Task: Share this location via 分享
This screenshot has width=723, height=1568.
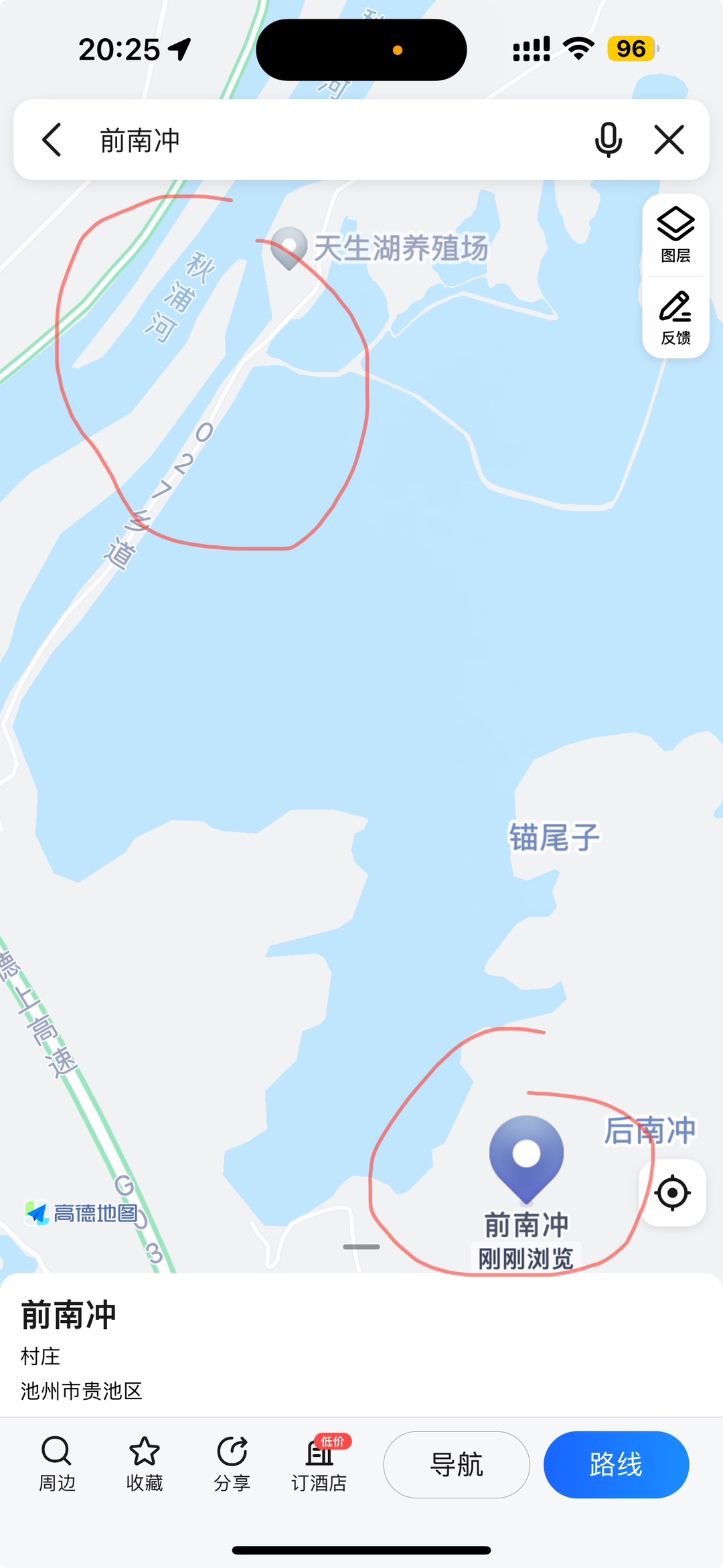Action: (232, 1464)
